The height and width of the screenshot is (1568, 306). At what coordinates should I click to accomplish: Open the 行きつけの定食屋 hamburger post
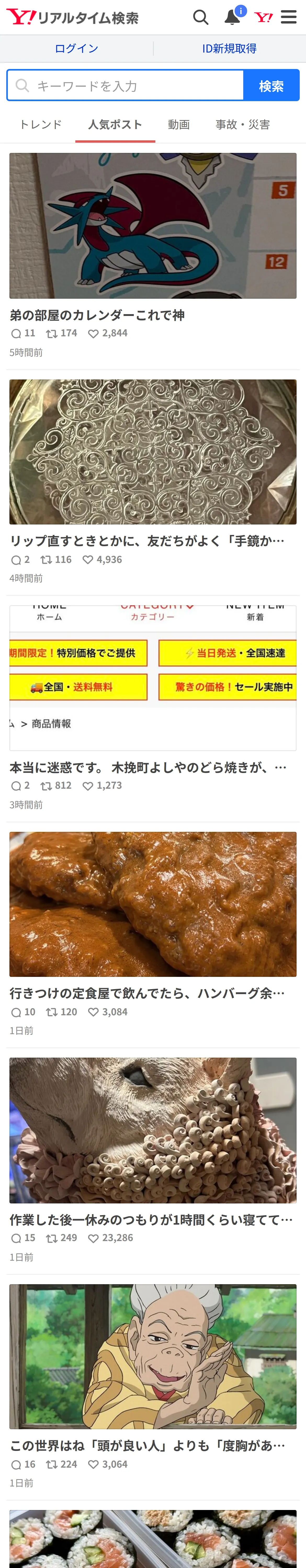tap(147, 993)
